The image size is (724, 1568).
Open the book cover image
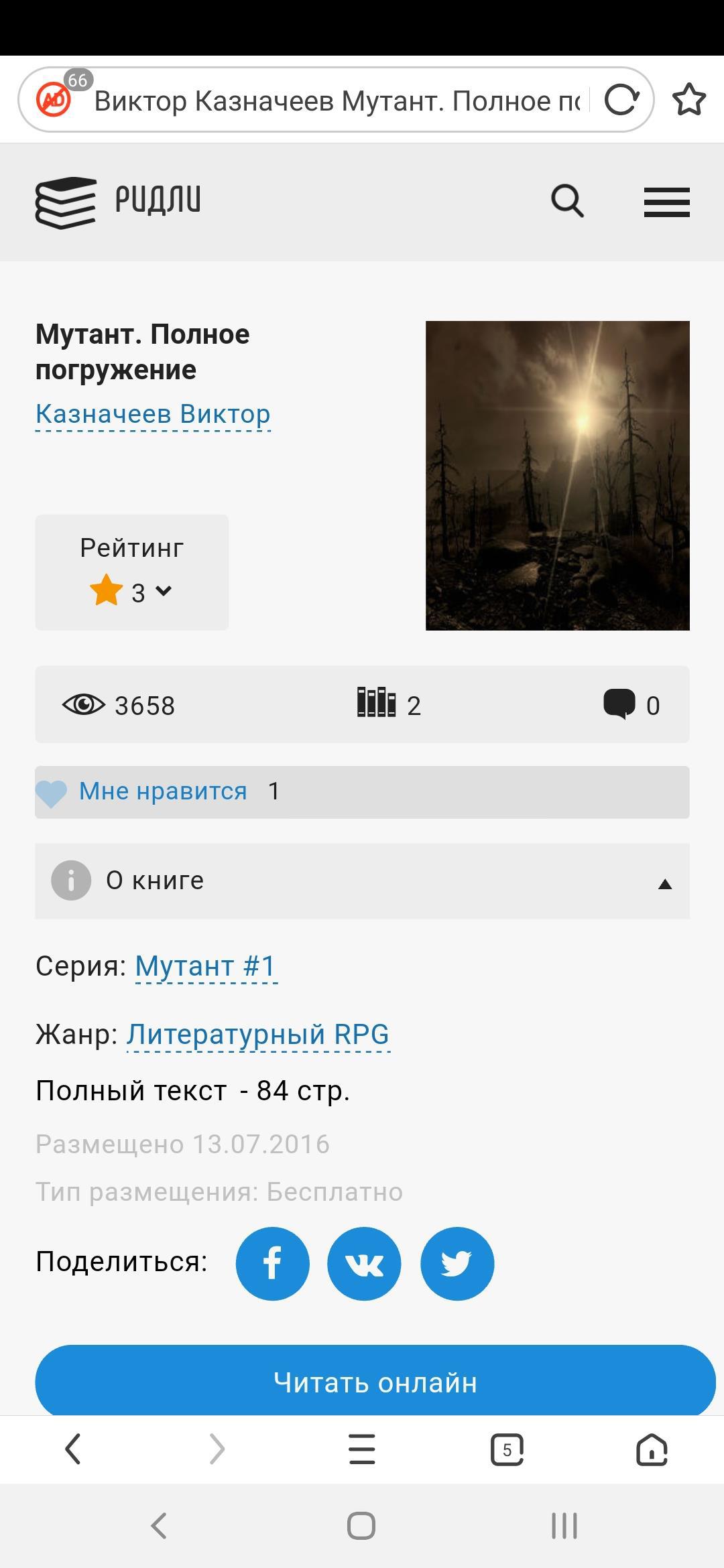pos(557,475)
